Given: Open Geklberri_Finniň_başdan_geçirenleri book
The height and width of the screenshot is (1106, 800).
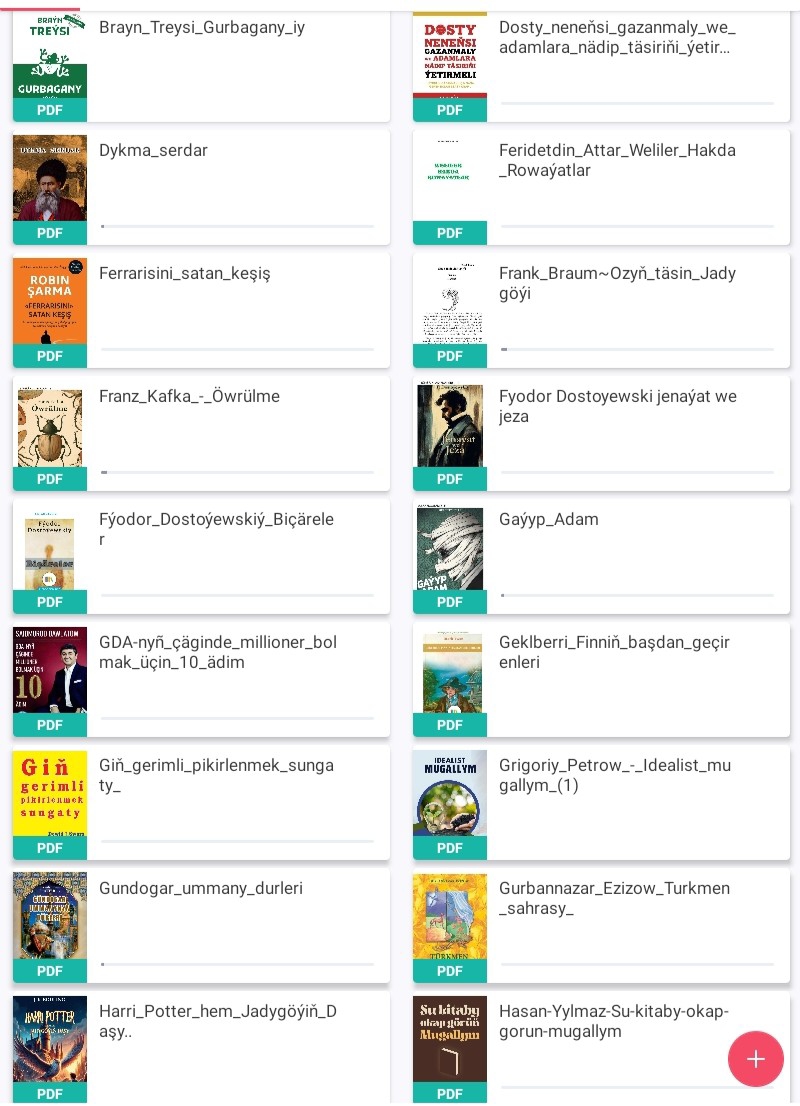Looking at the screenshot, I should (x=600, y=679).
